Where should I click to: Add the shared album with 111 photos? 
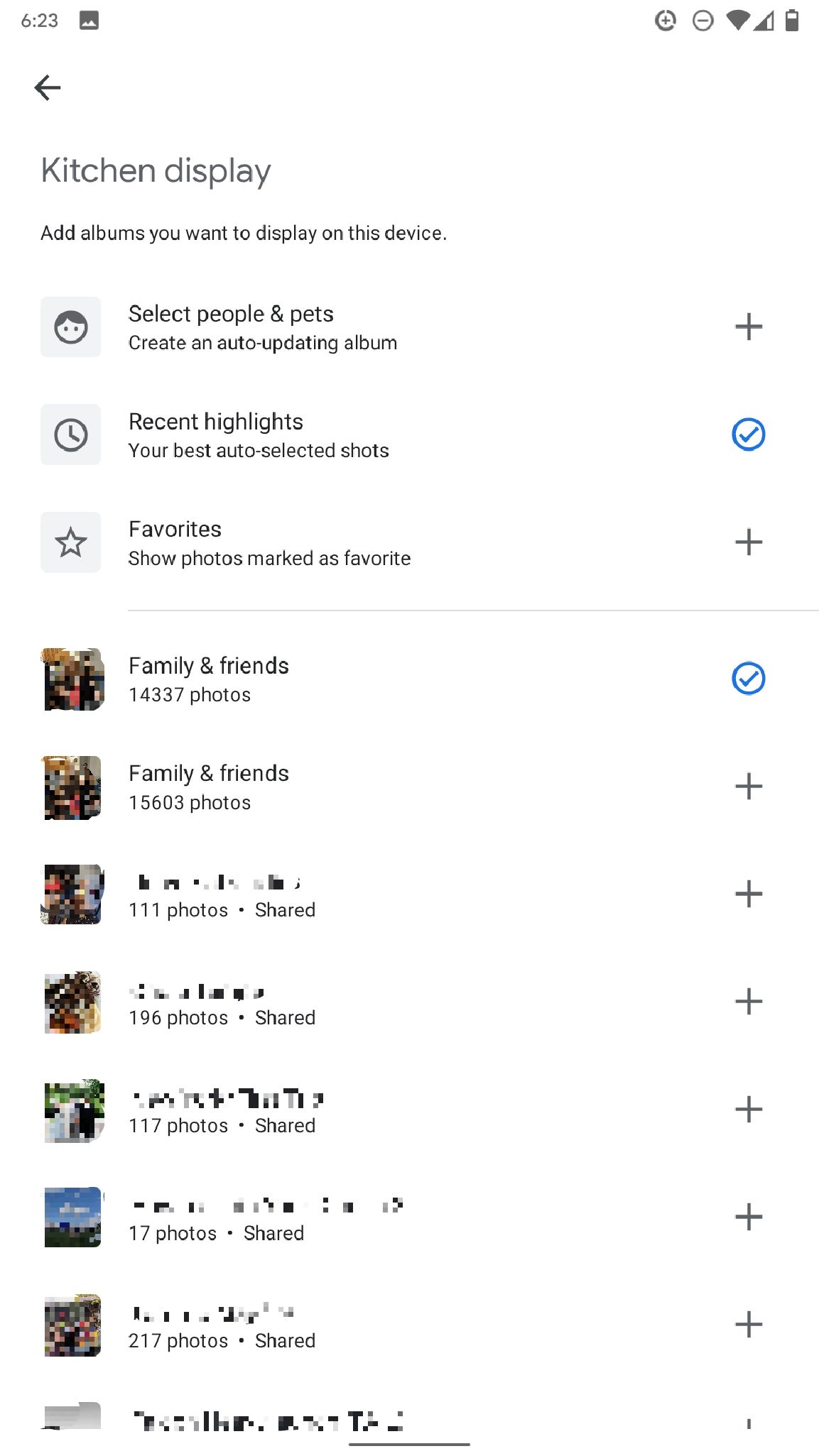[x=748, y=894]
